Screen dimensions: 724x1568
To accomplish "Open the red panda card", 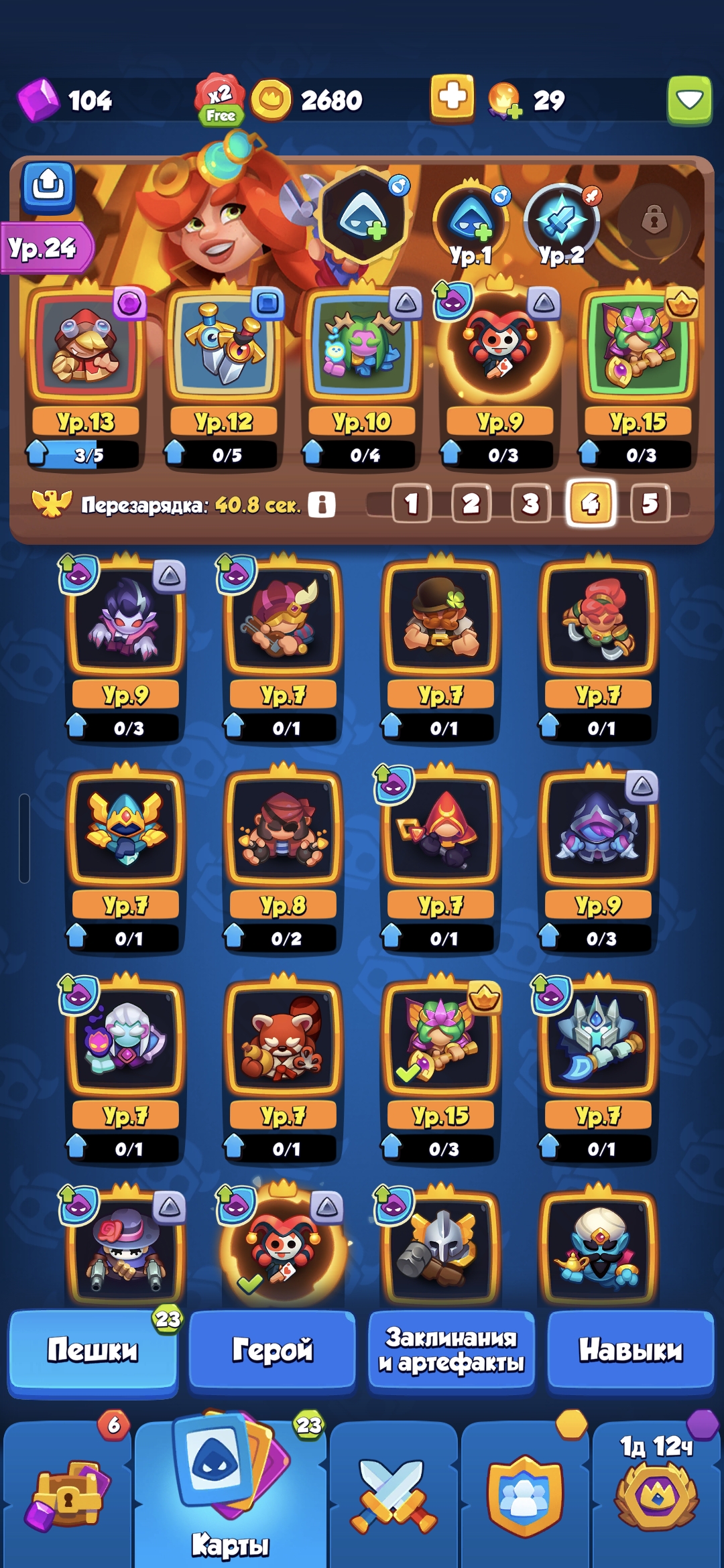I will pos(284,1071).
